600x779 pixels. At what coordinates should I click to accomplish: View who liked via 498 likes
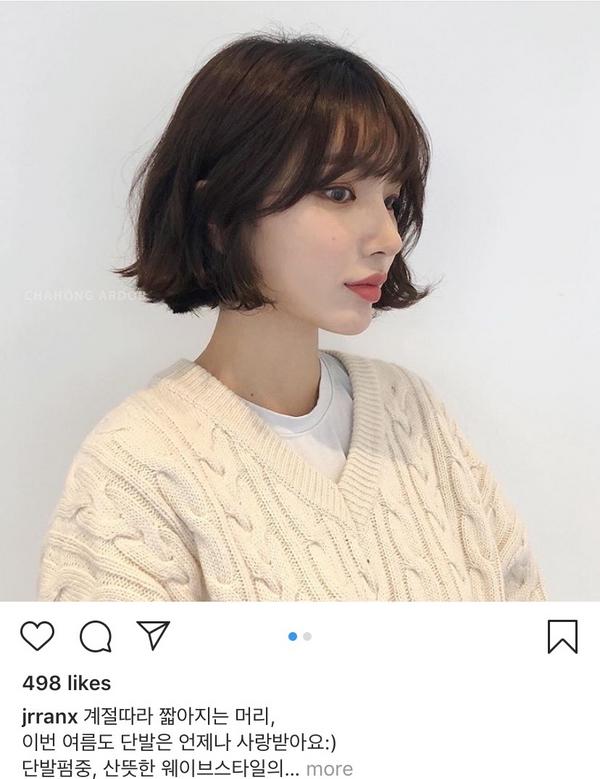coord(66,683)
